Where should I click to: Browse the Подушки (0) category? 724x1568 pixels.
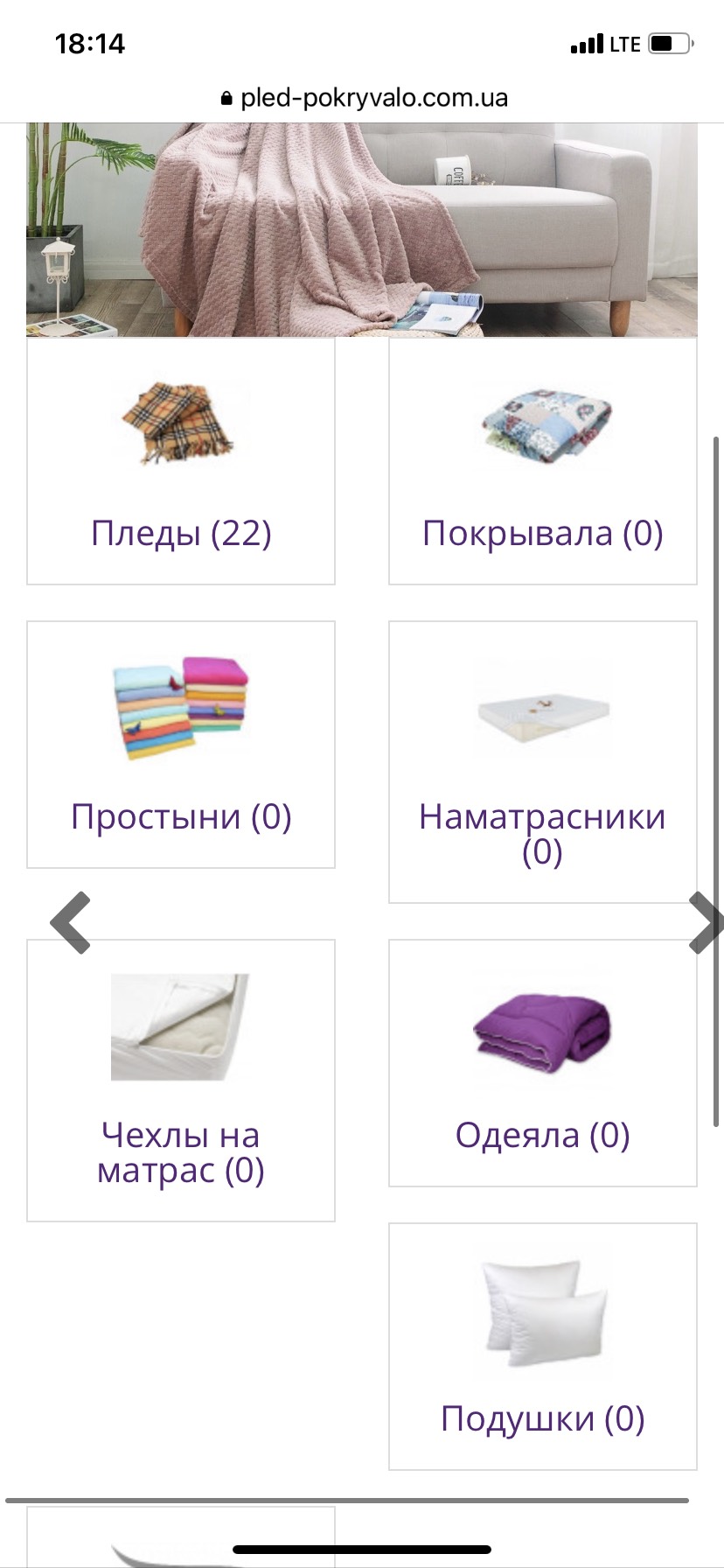[543, 1347]
